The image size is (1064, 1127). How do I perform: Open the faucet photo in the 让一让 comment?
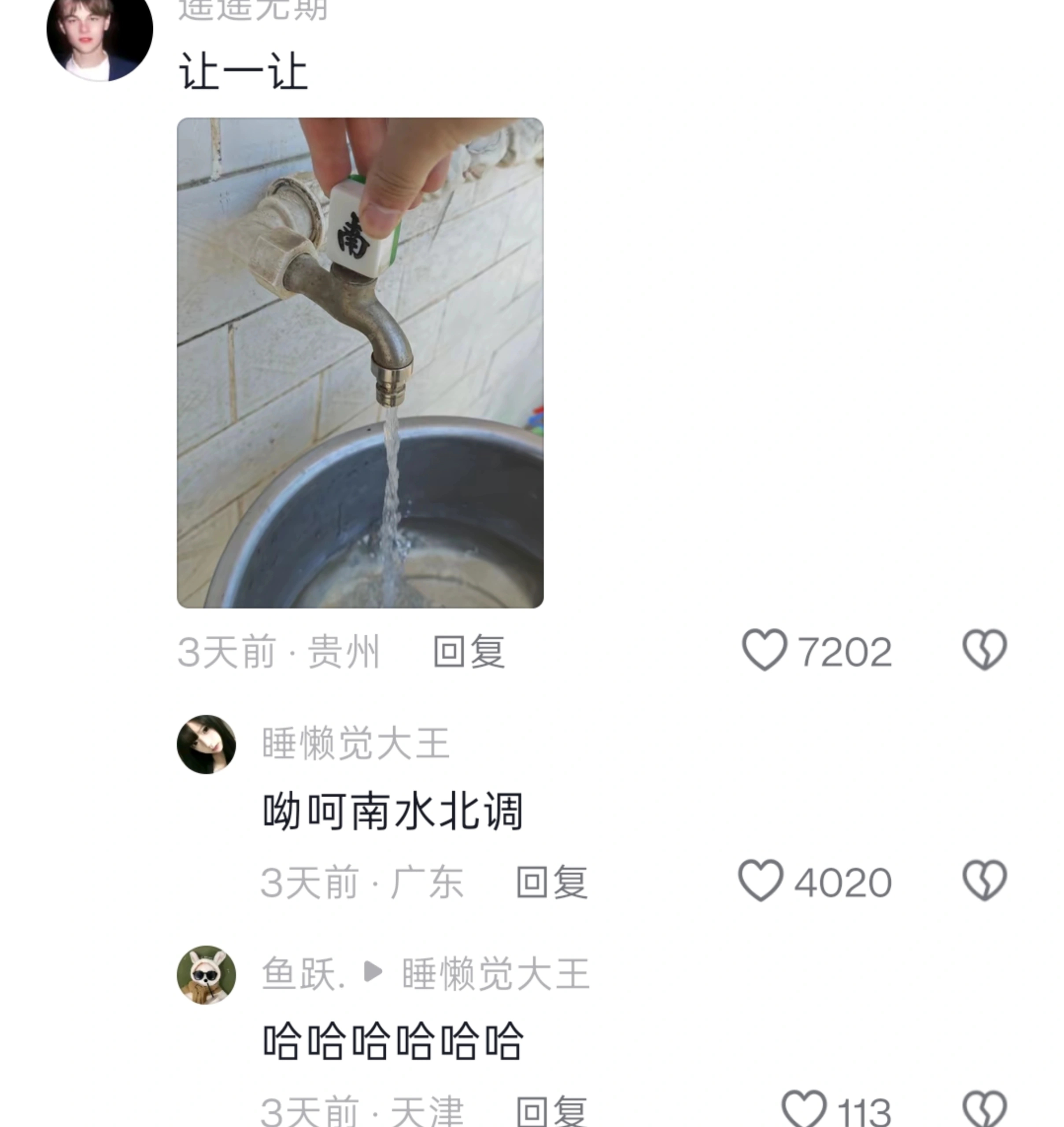point(360,363)
